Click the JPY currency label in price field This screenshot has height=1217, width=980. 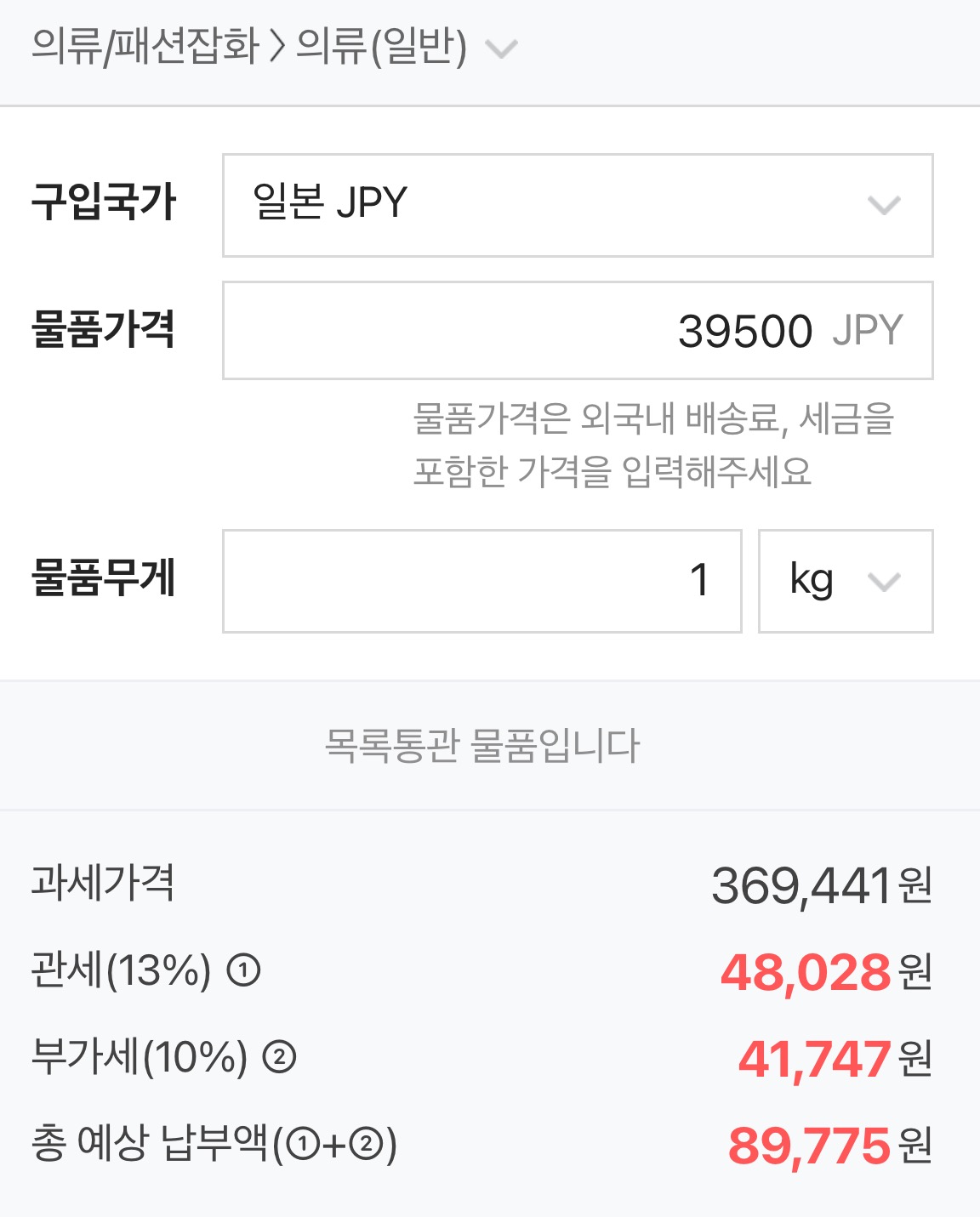coord(865,330)
